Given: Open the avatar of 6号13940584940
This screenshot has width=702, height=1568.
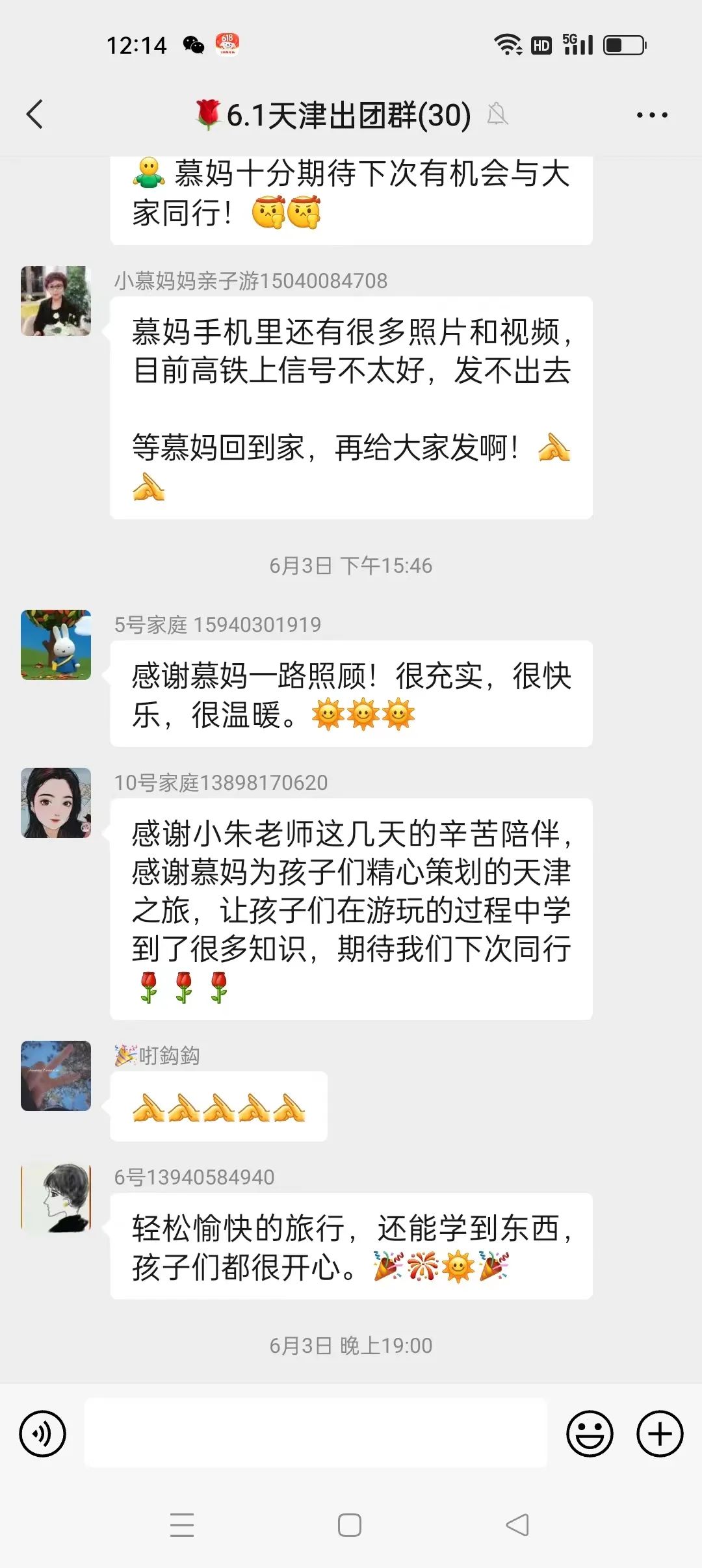Looking at the screenshot, I should click(56, 1197).
